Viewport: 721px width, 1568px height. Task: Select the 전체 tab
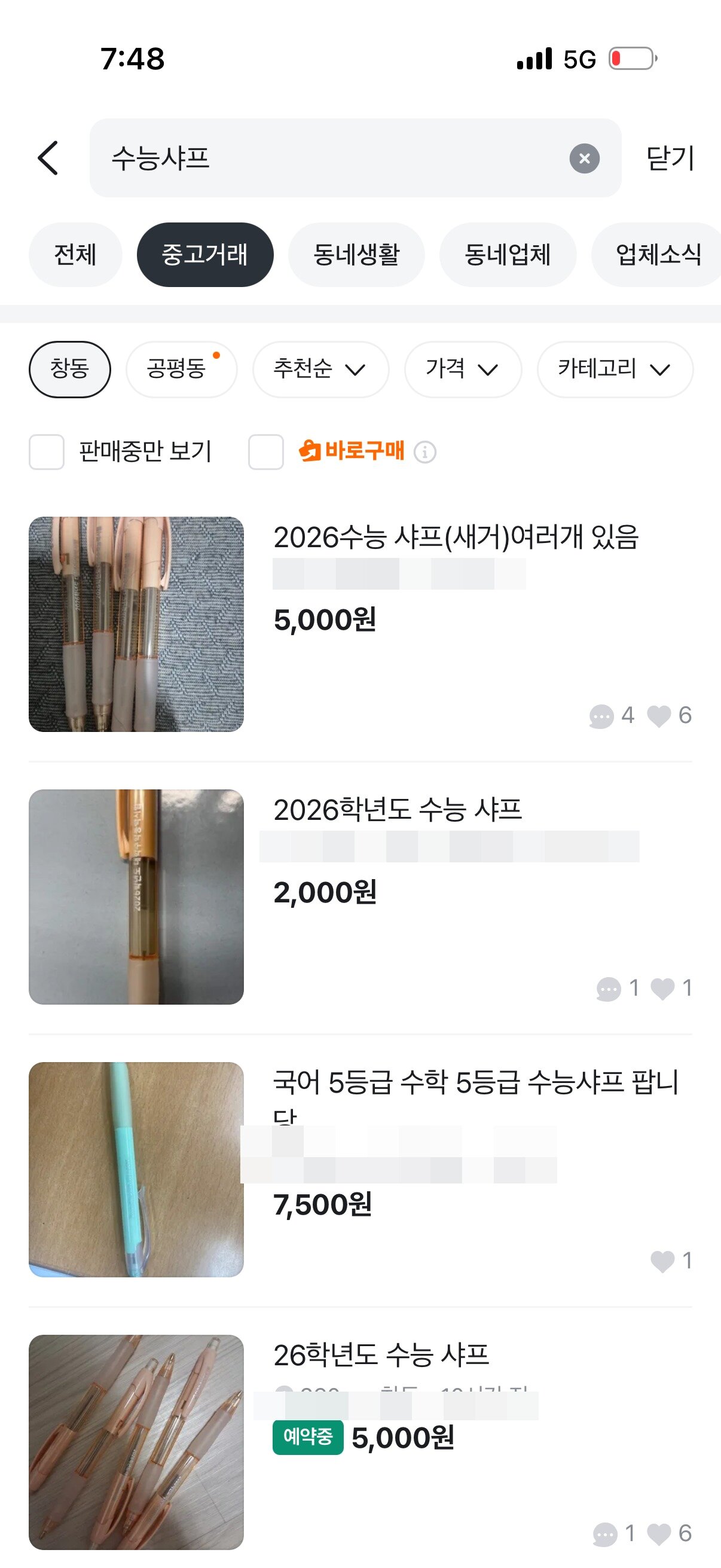click(75, 254)
